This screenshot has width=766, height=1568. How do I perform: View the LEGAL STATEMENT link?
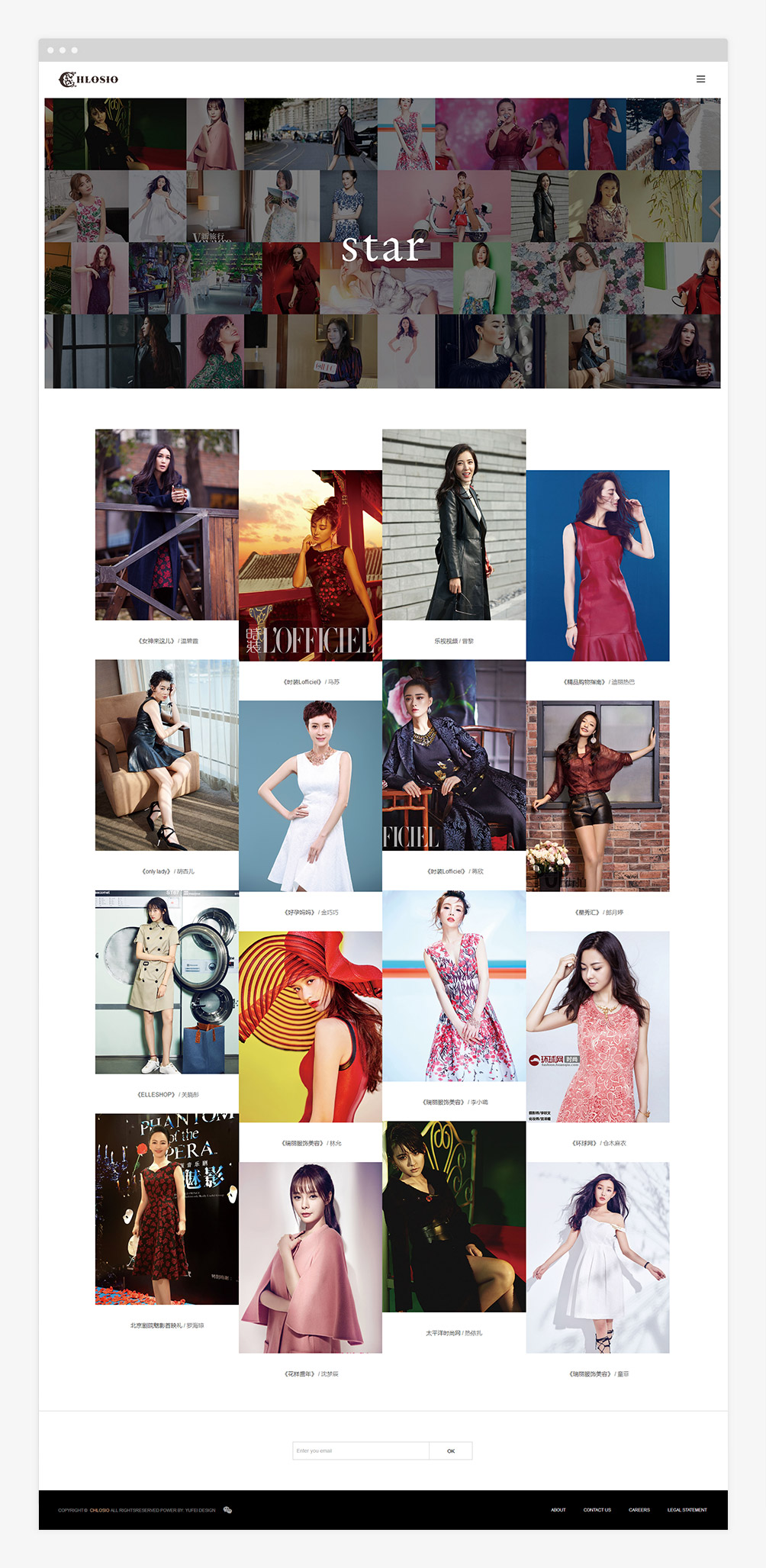[x=687, y=1510]
